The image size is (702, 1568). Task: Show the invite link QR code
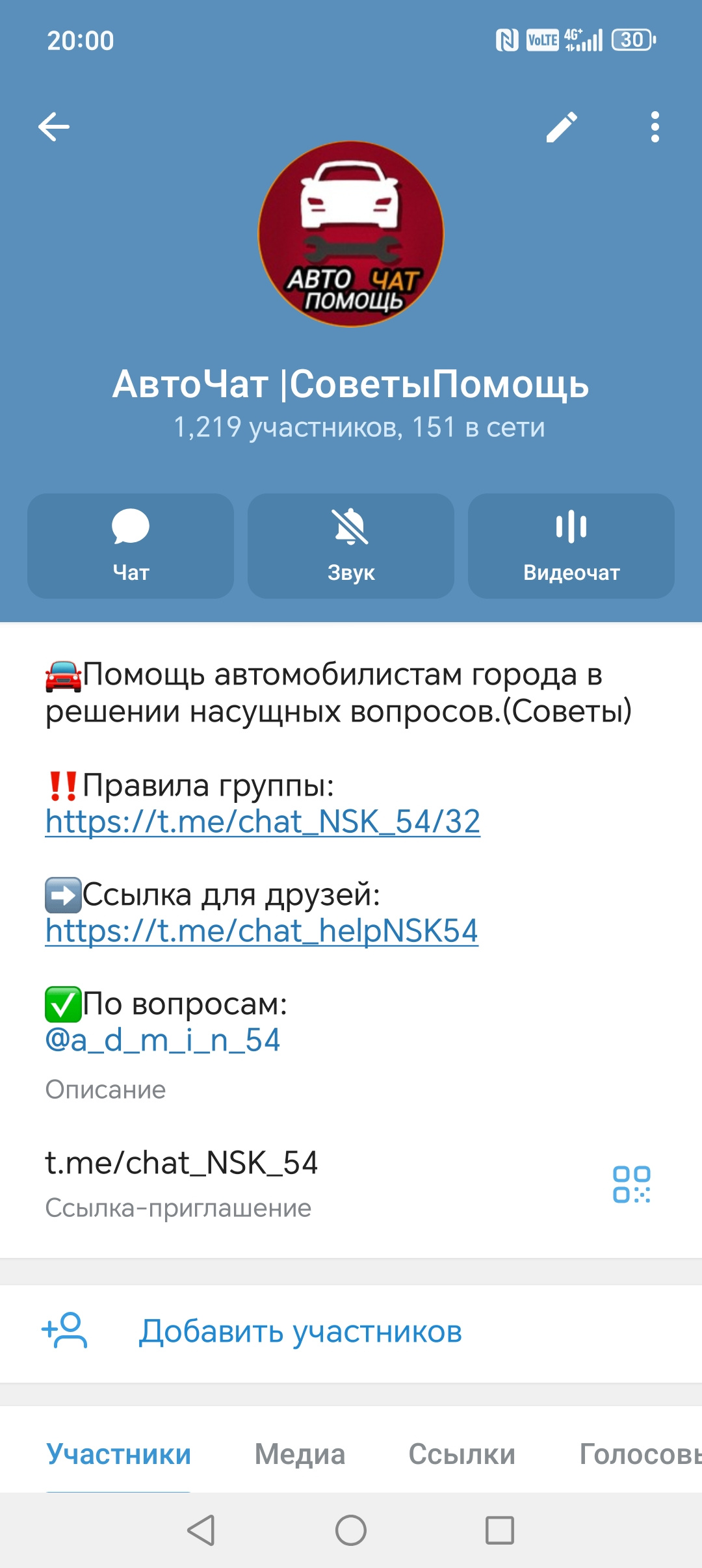click(631, 1184)
